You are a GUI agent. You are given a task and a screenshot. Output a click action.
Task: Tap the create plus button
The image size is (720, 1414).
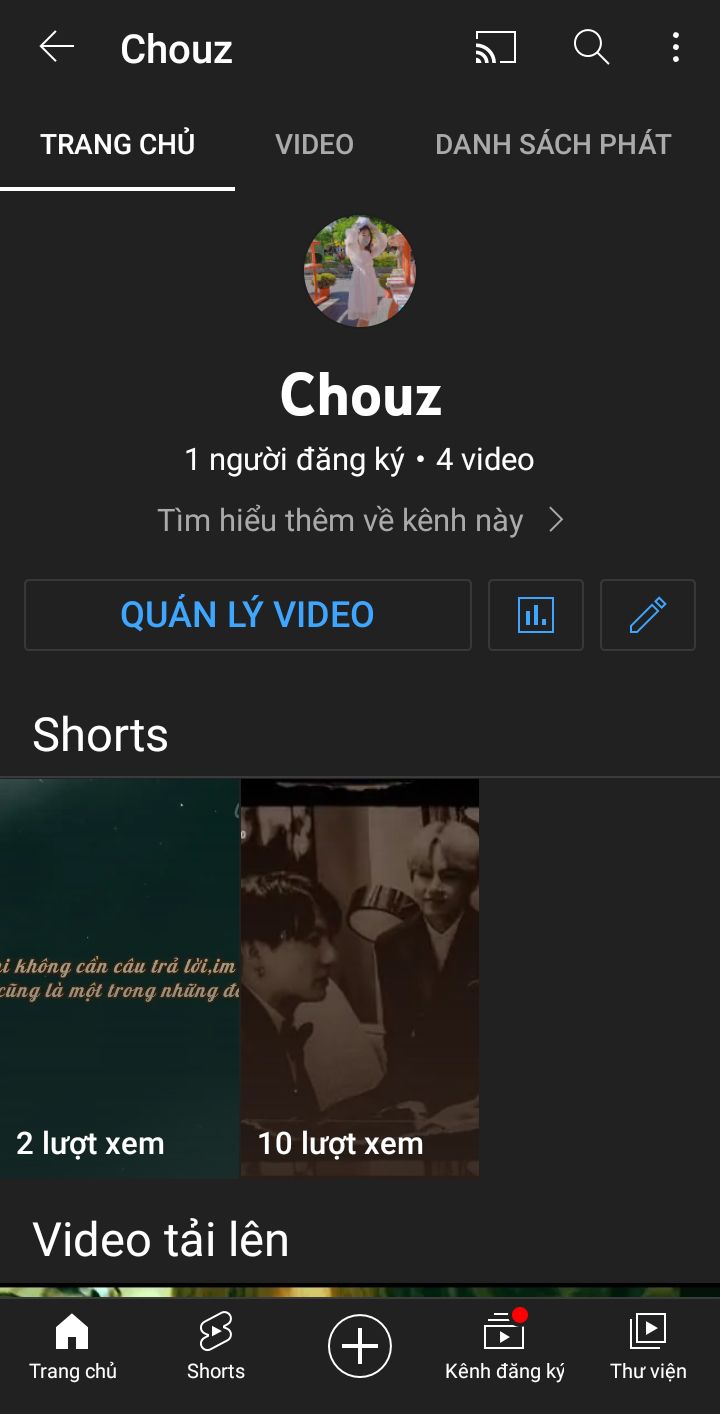point(360,1346)
